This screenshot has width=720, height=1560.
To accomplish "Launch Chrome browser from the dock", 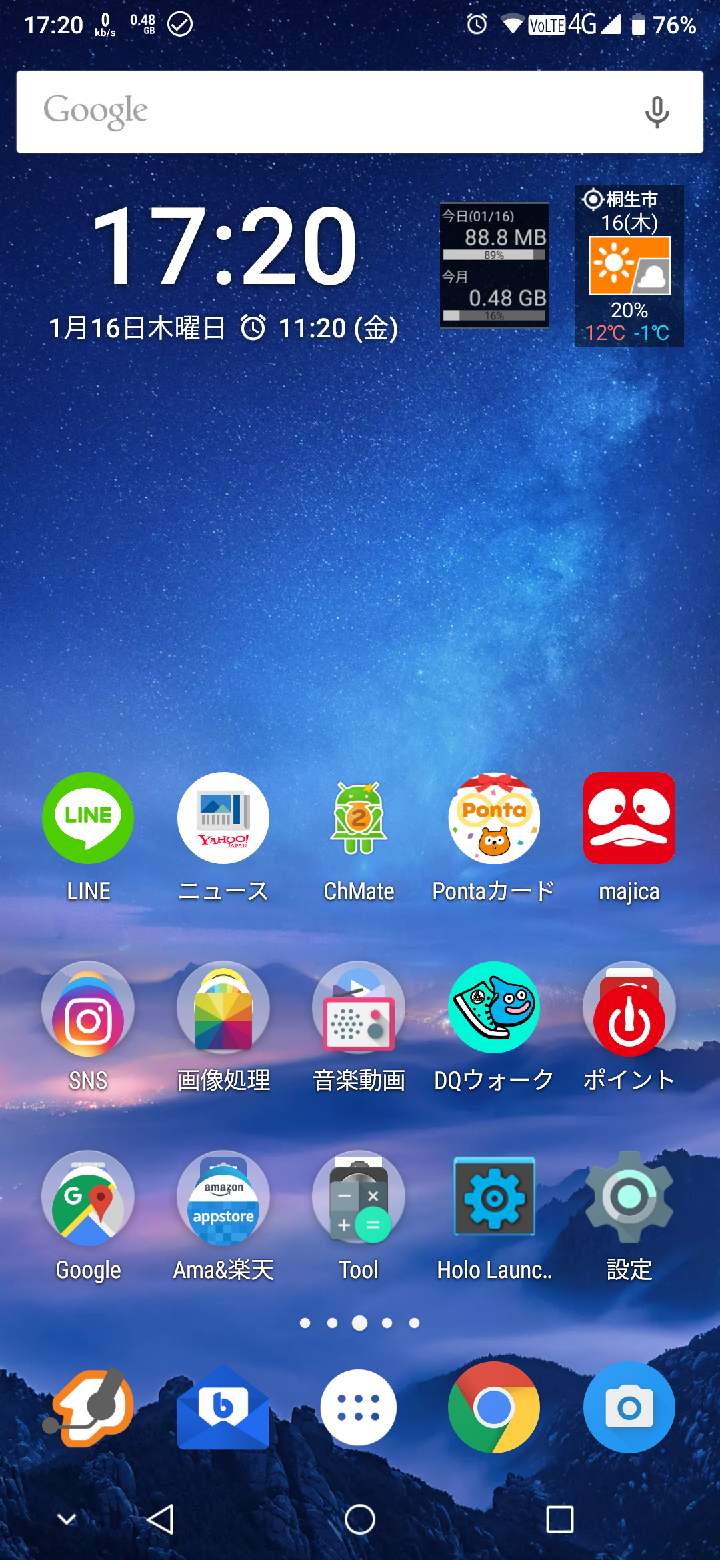I will pyautogui.click(x=494, y=1408).
